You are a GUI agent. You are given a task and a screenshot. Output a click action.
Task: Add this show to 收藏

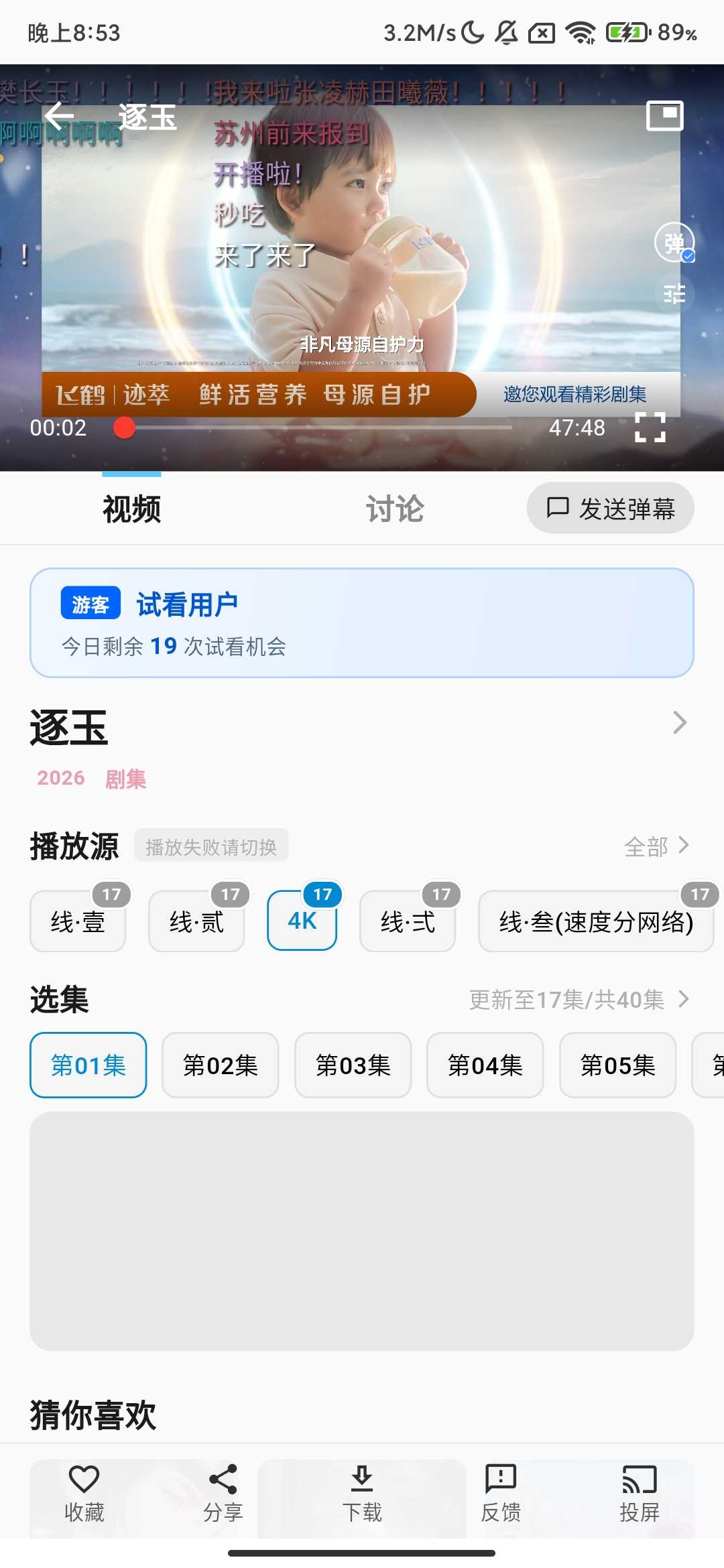coord(84,1494)
